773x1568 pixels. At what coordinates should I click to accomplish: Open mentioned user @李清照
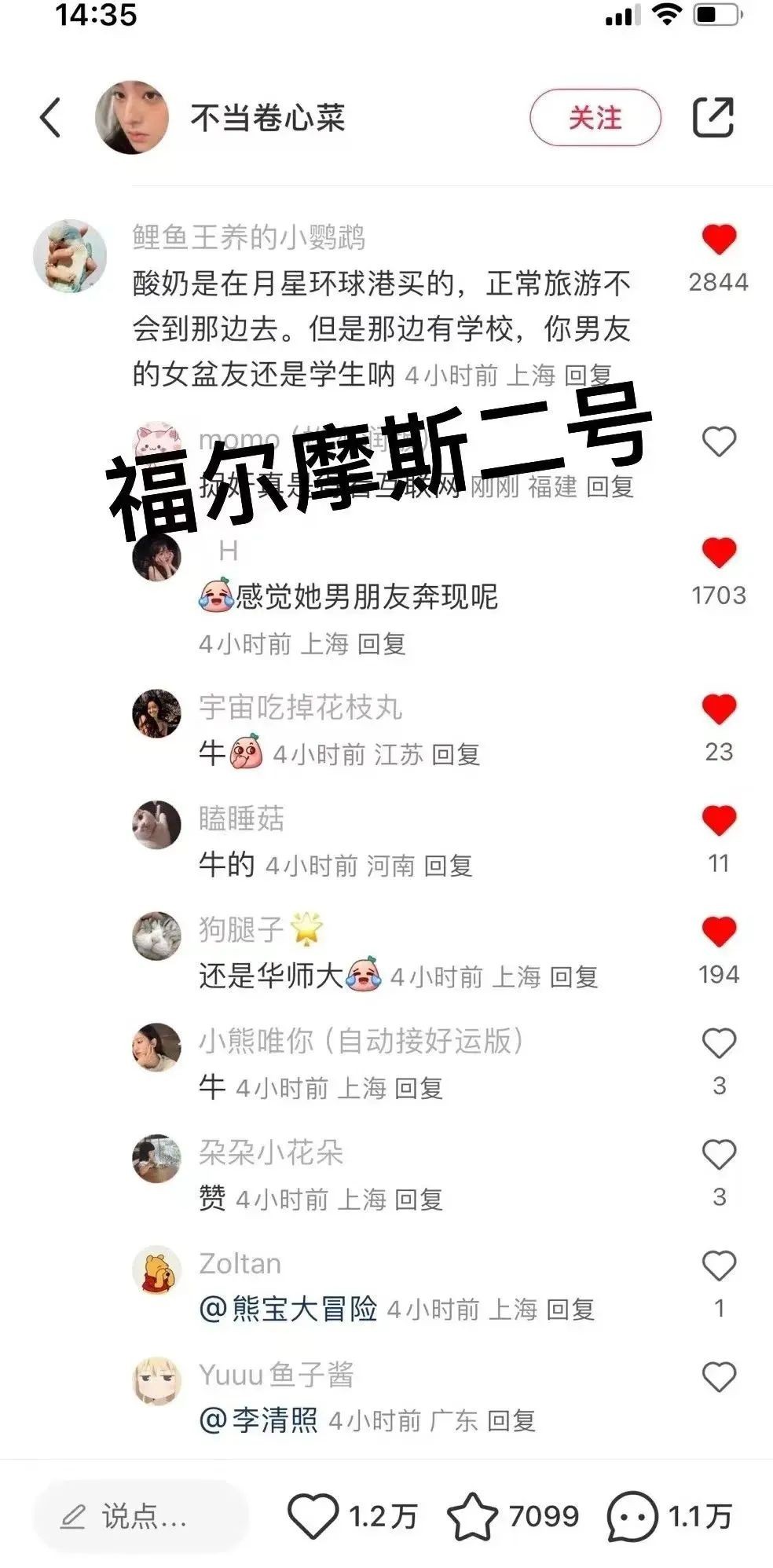click(259, 1420)
